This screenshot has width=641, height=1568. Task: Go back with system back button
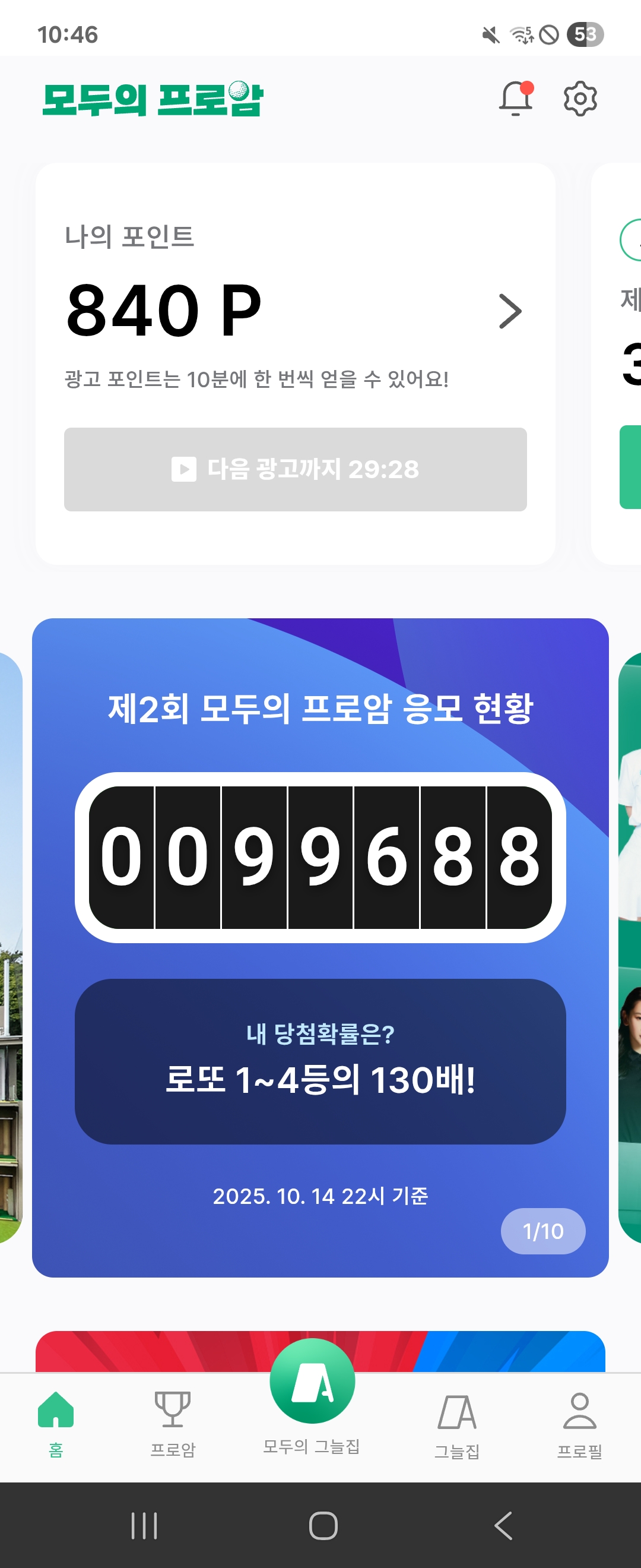coord(503,1525)
